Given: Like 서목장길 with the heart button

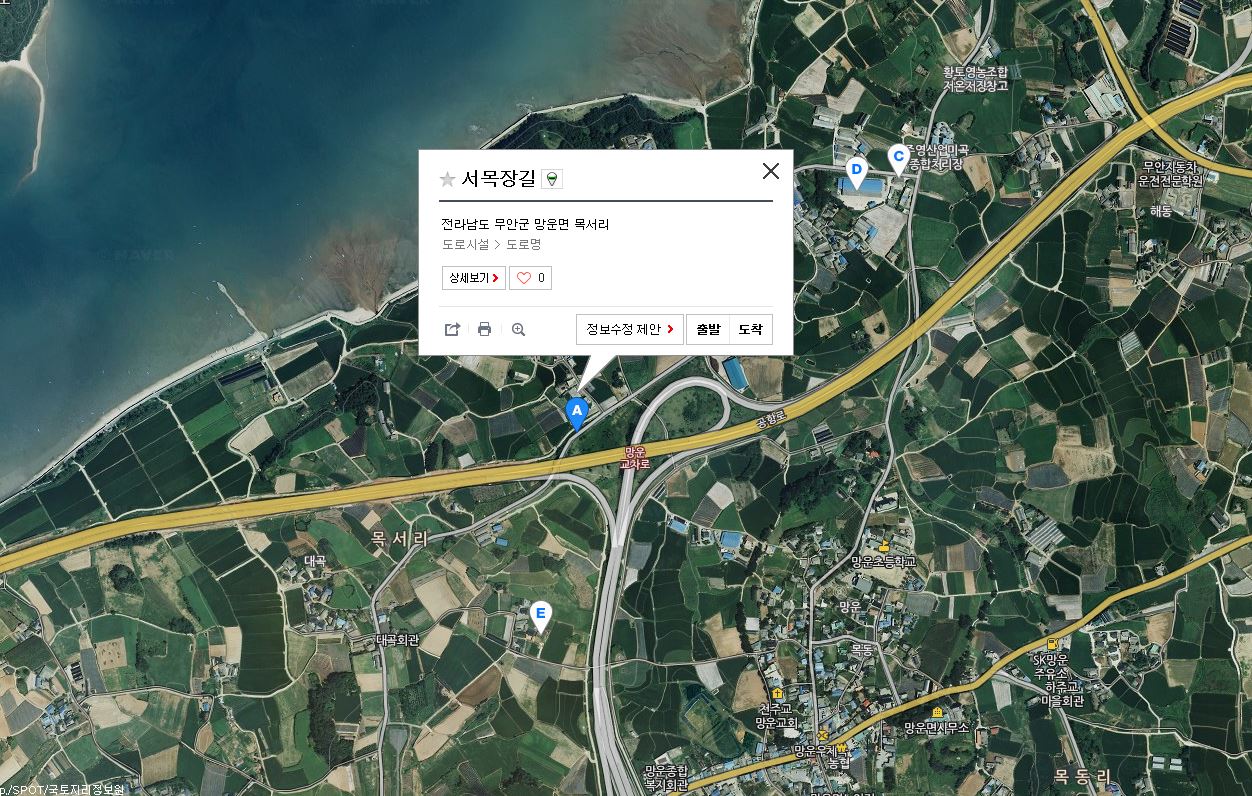Looking at the screenshot, I should [x=530, y=278].
